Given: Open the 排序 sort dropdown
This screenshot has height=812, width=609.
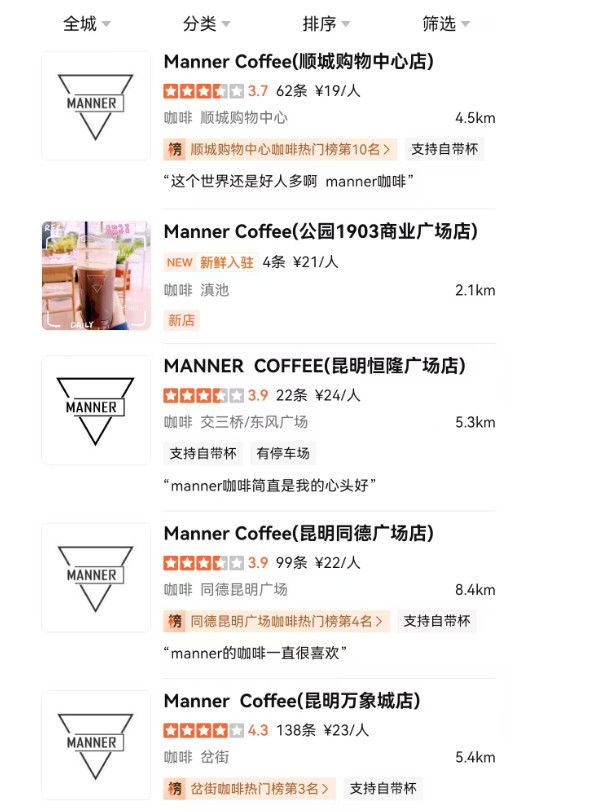Looking at the screenshot, I should (x=326, y=24).
